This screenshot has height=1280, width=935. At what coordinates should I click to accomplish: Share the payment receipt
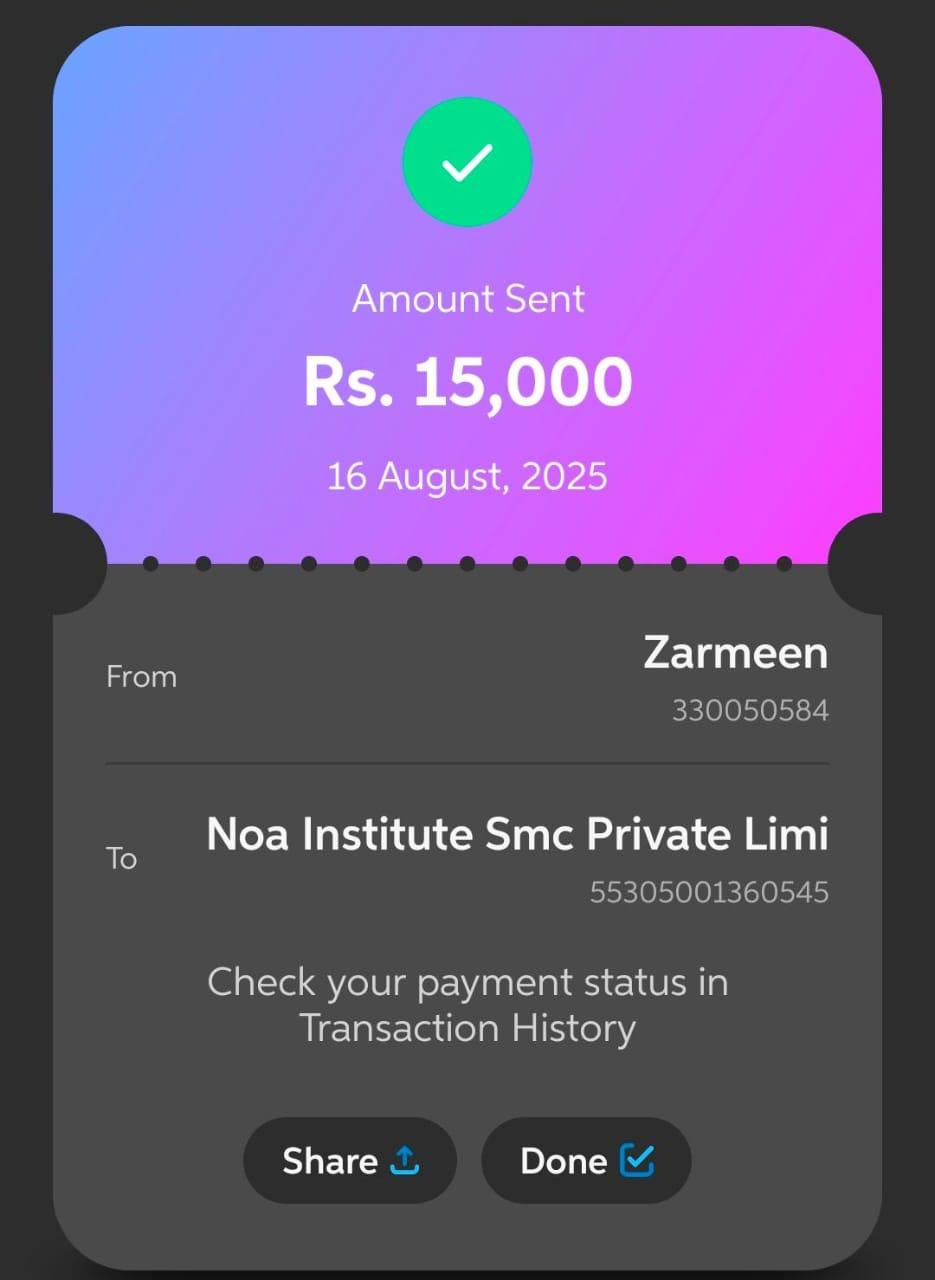point(349,1160)
